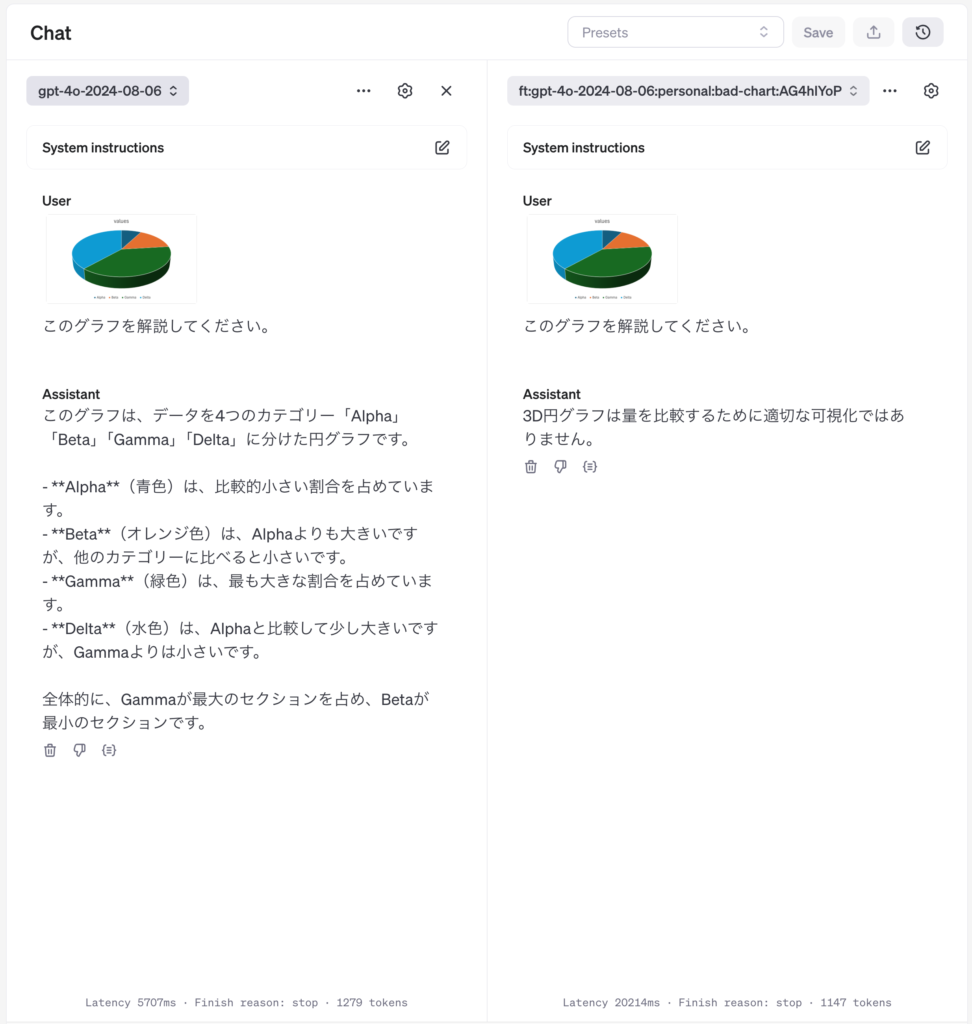Open the Presets dropdown
The height and width of the screenshot is (1024, 972).
tap(675, 32)
